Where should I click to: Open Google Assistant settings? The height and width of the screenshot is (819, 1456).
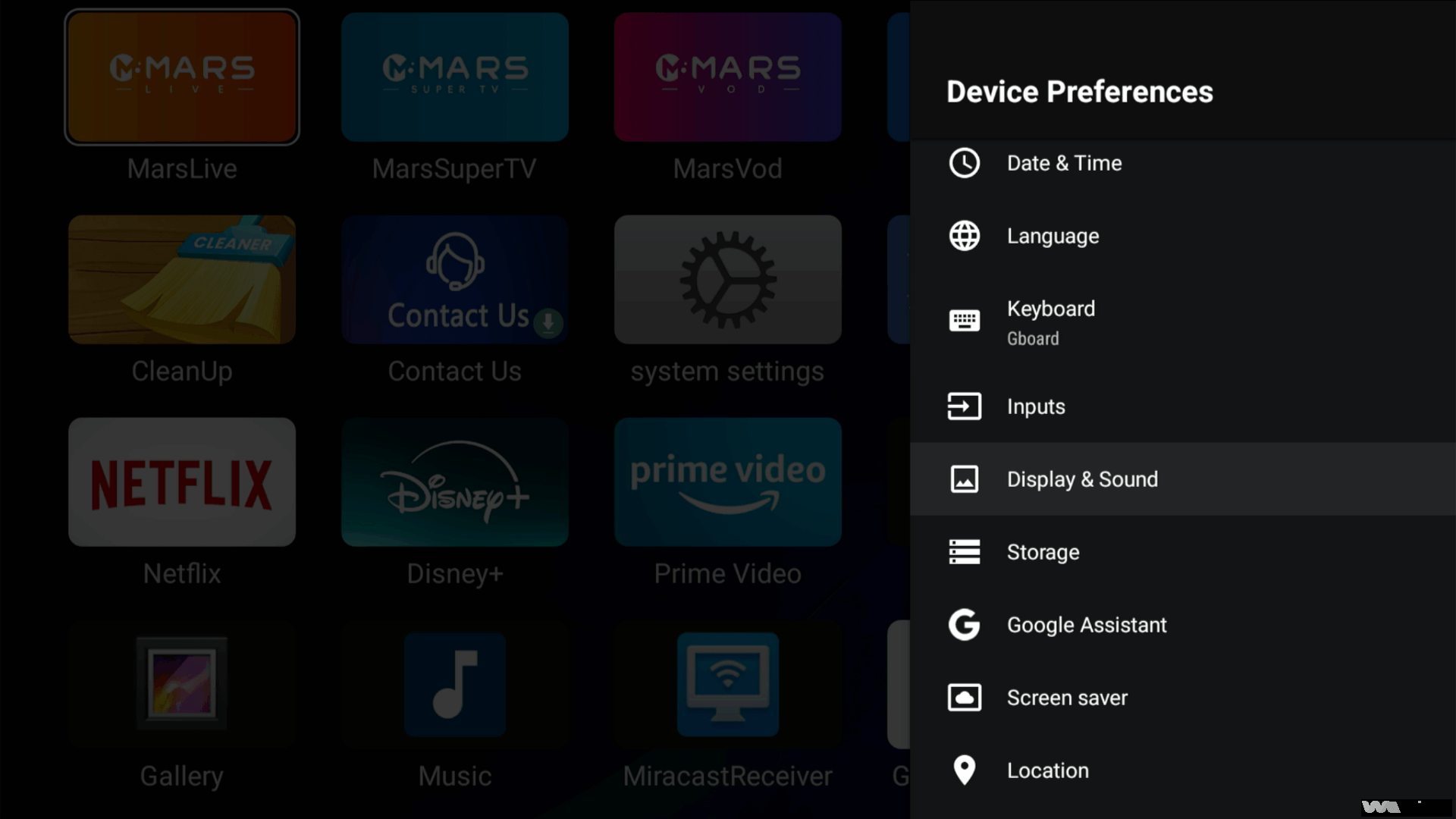tap(1086, 625)
